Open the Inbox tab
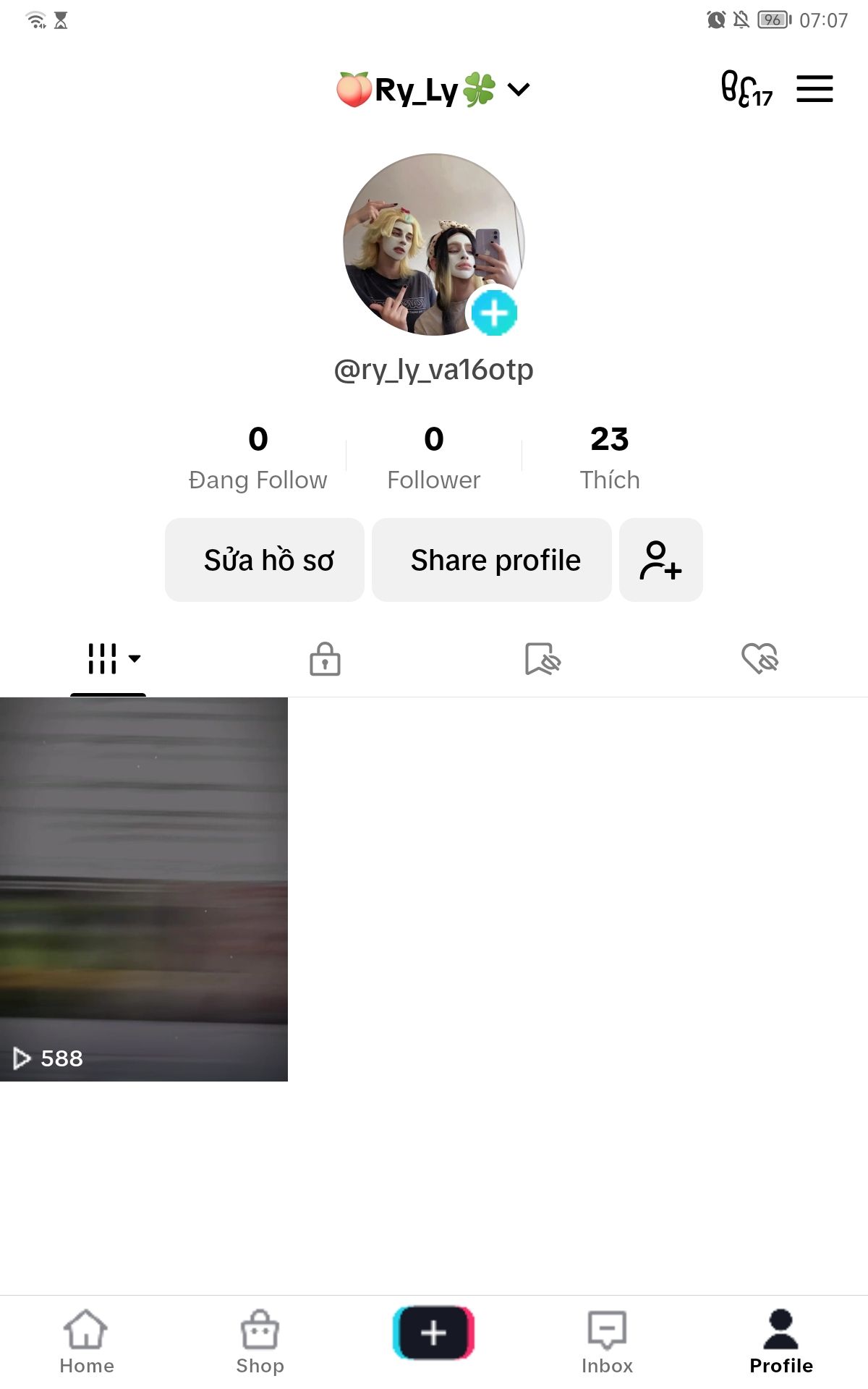868x1389 pixels. (607, 1342)
